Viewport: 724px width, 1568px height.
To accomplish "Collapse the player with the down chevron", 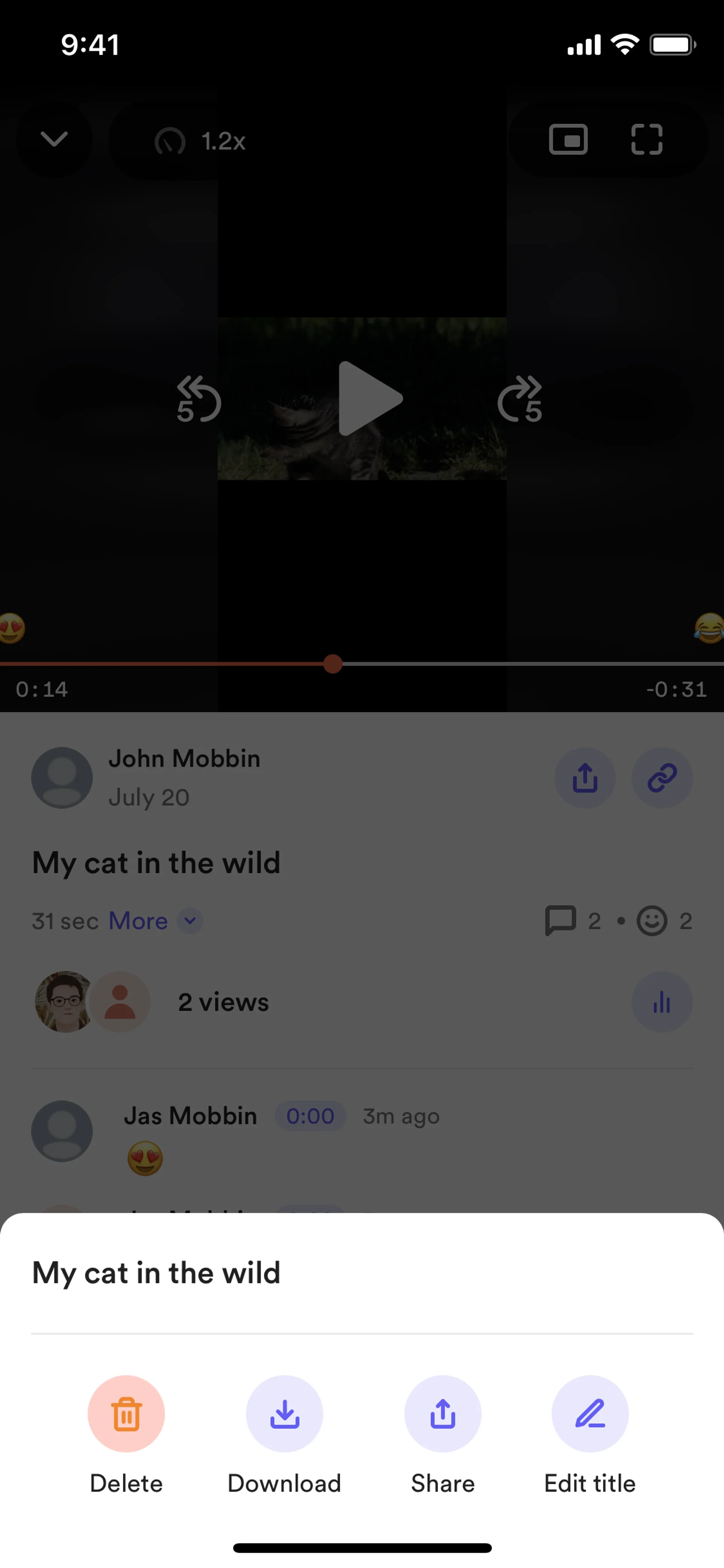I will 54,140.
